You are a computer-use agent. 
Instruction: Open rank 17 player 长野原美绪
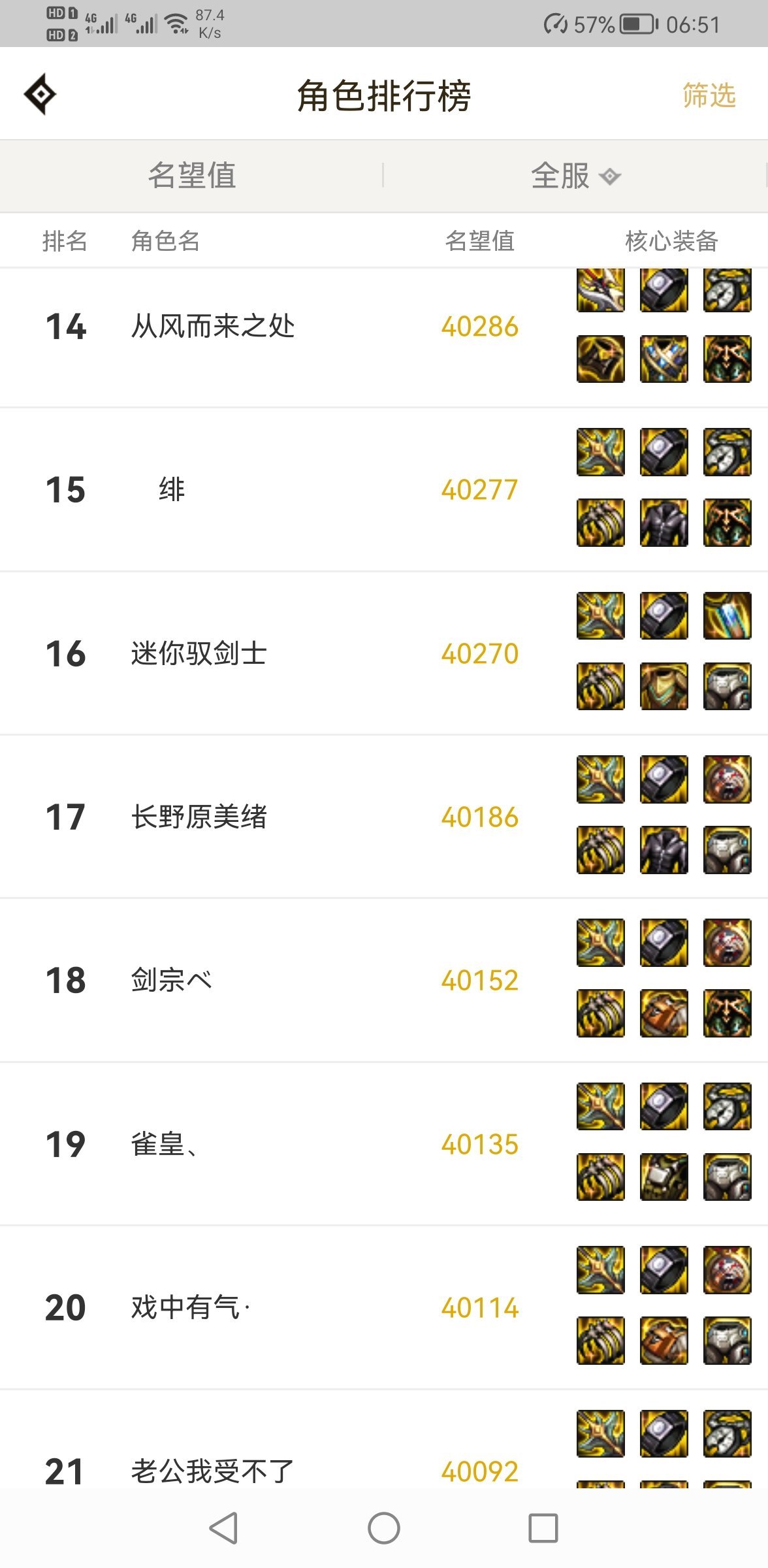(384, 817)
